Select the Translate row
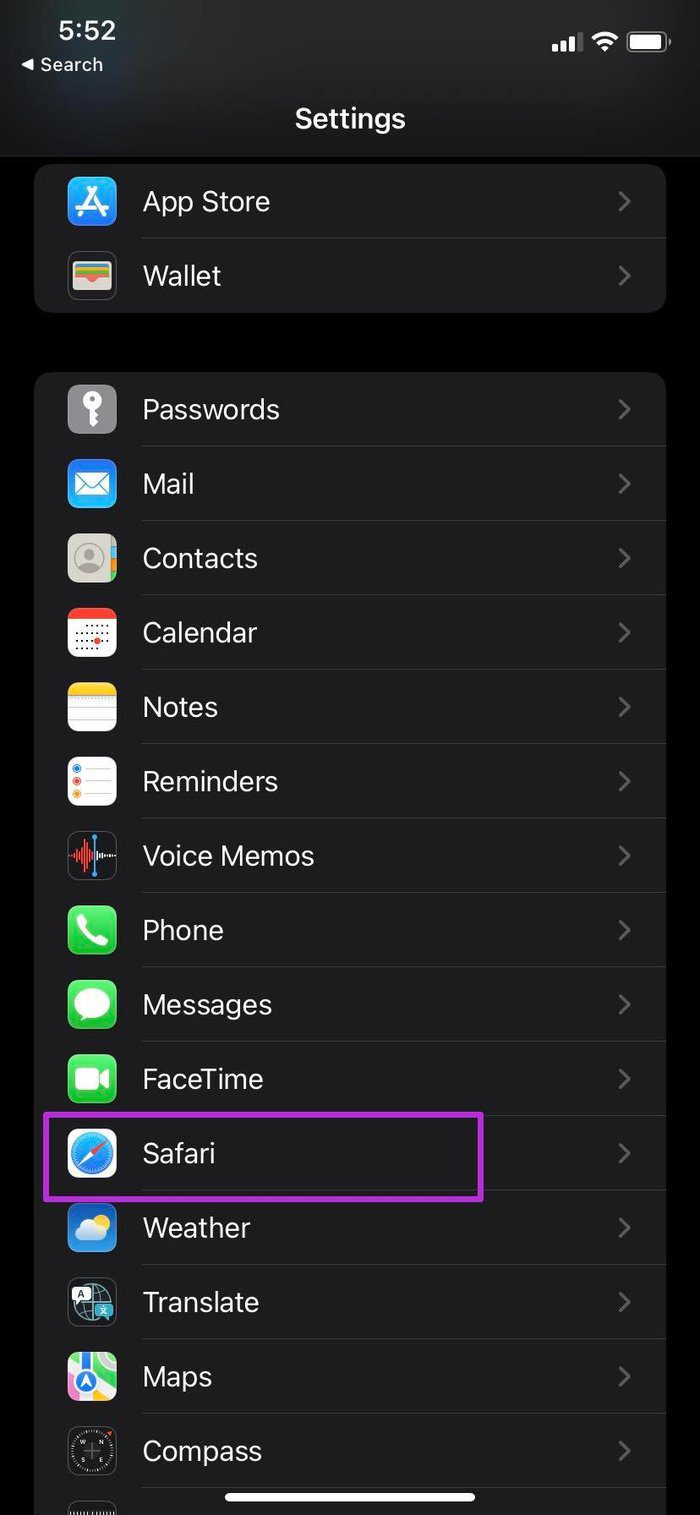700x1515 pixels. 350,1302
